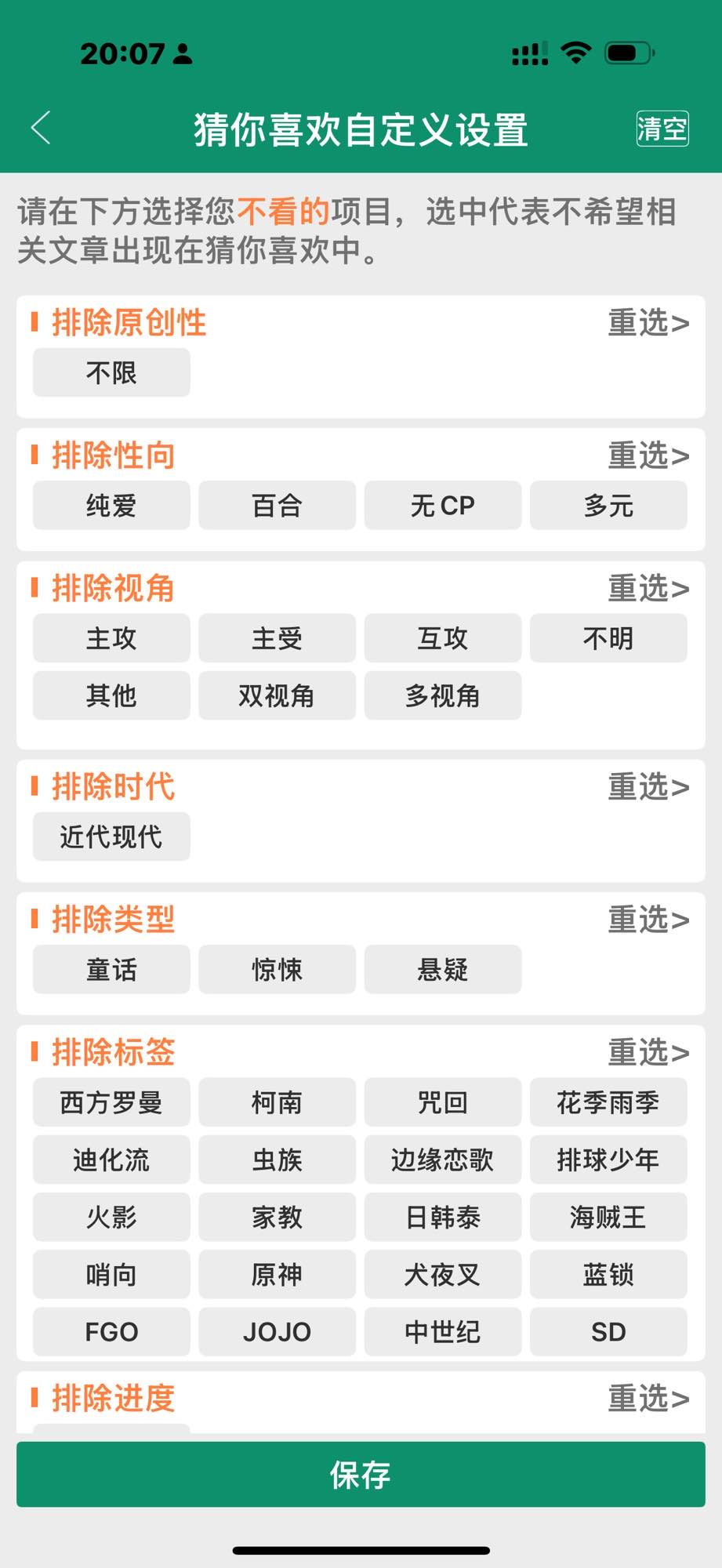Screen dimensions: 722x1568
Task: Open 重选 for 排除视角
Action: click(648, 589)
